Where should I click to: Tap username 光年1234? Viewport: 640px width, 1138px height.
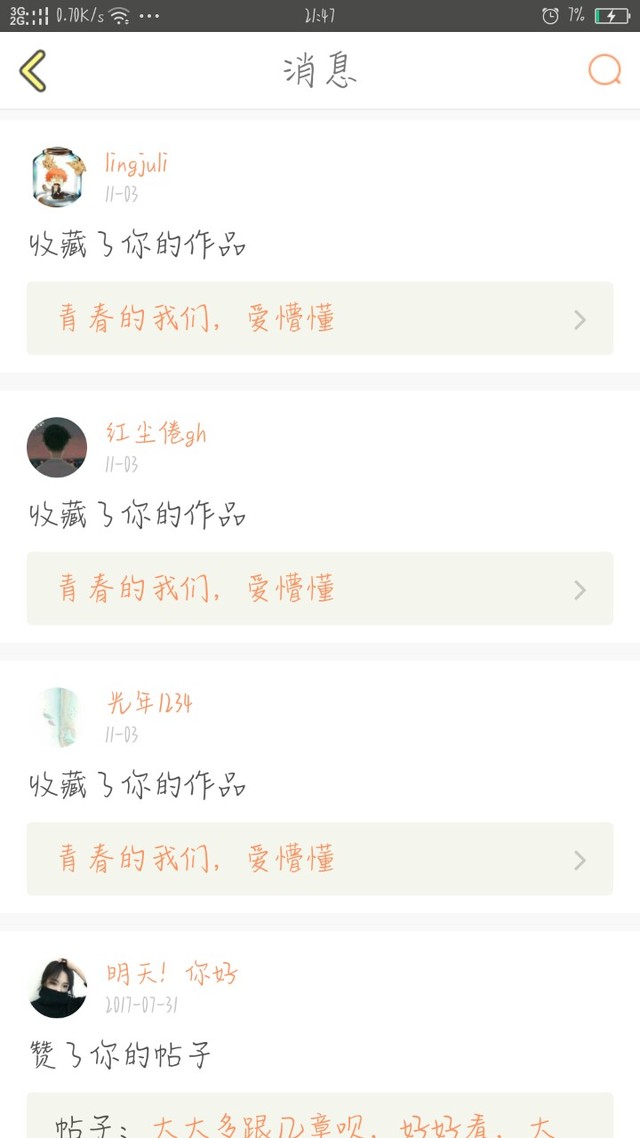point(149,704)
